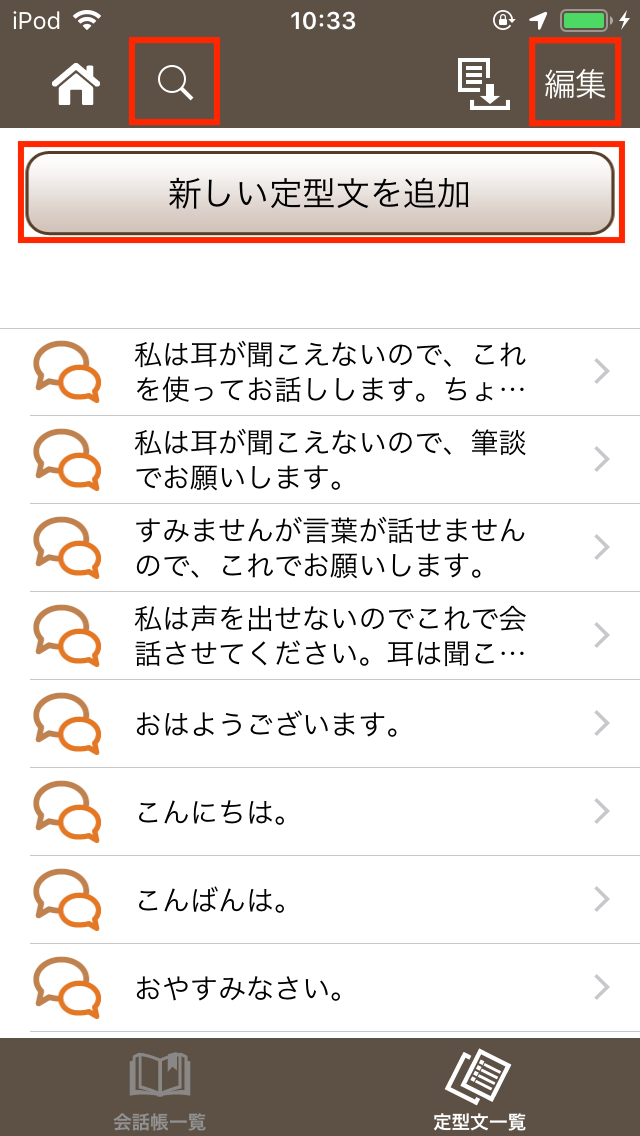The image size is (640, 1136).
Task: Add a new phrase with 新しい定型文を追加
Action: pyautogui.click(x=320, y=193)
